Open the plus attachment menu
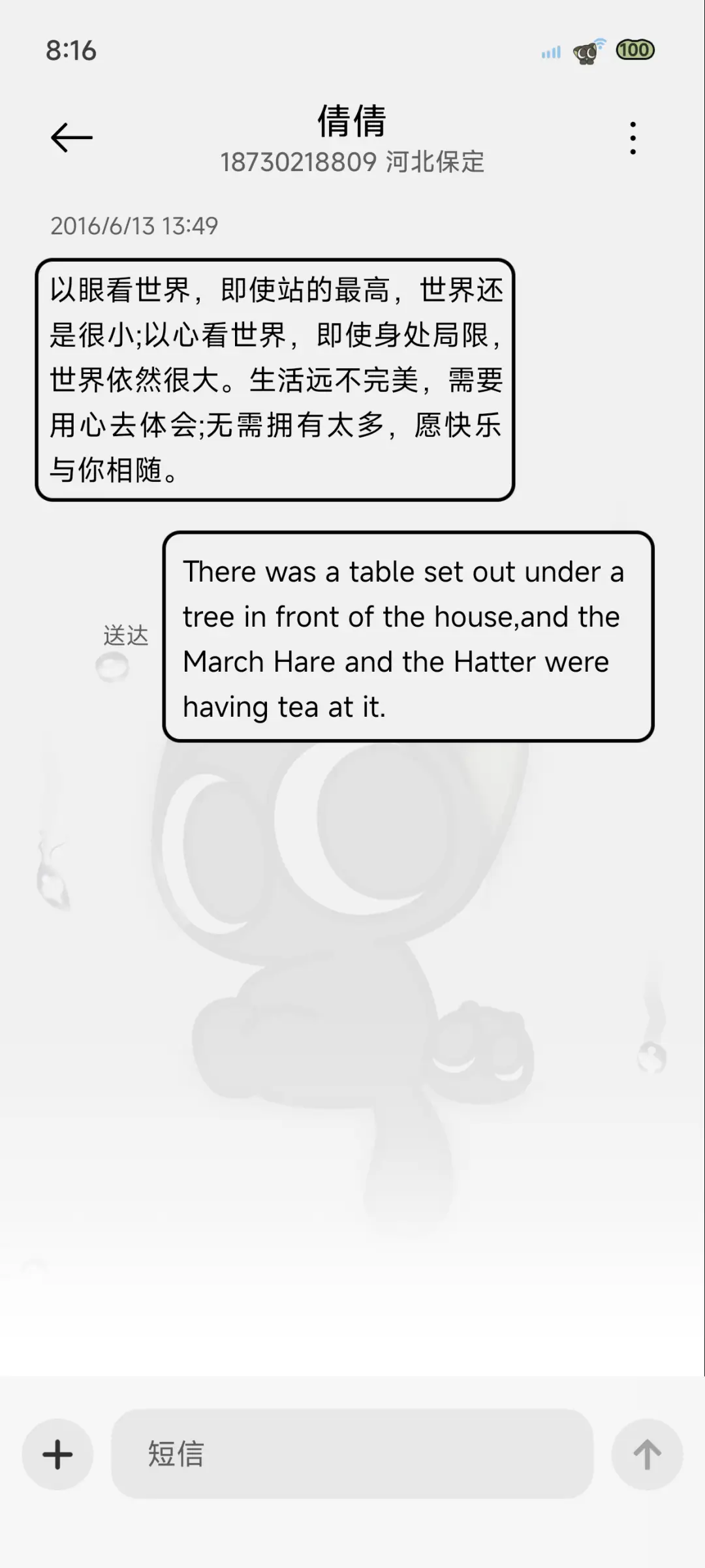705x1568 pixels. point(57,1454)
